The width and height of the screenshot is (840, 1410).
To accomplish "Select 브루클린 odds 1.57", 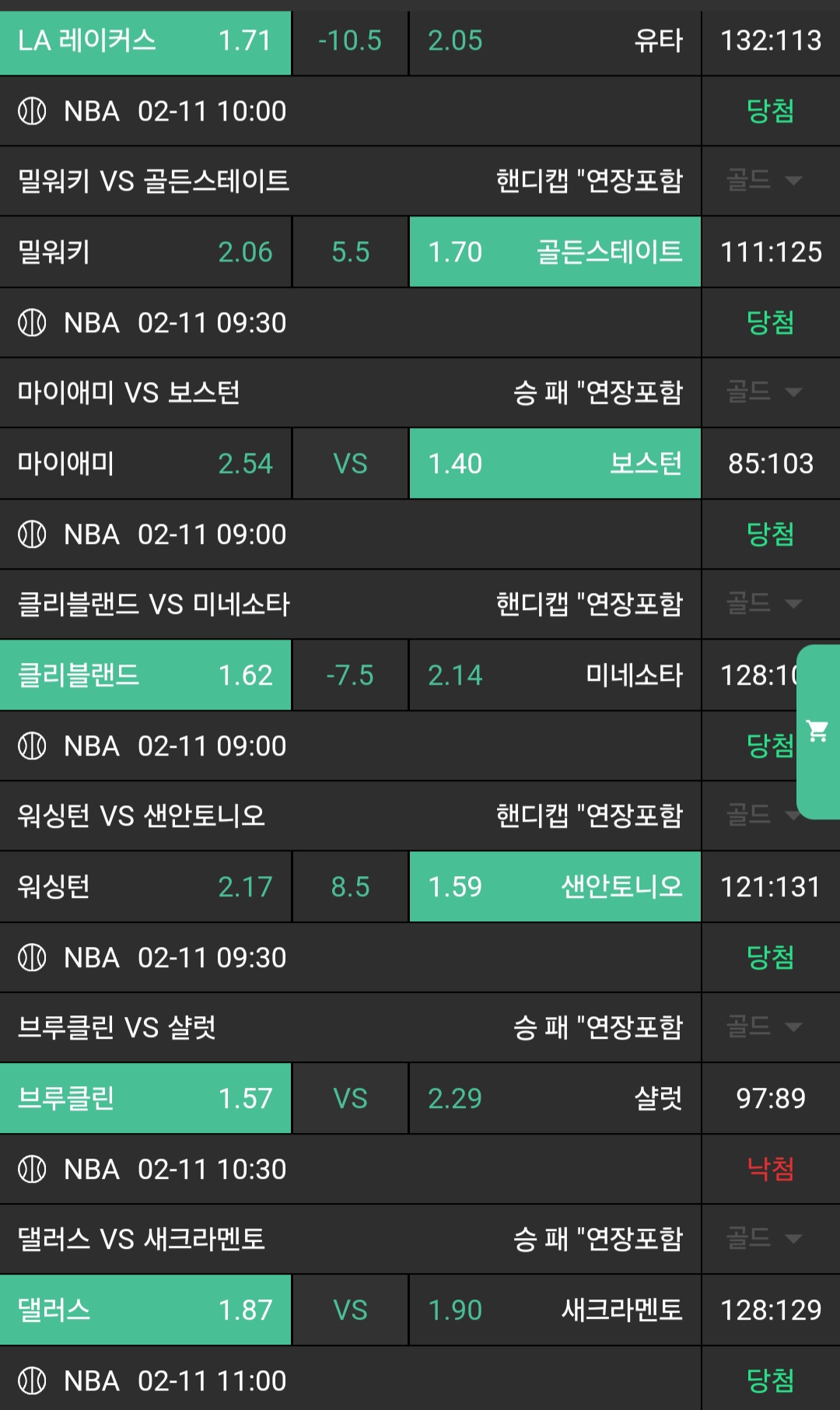I will point(145,1099).
